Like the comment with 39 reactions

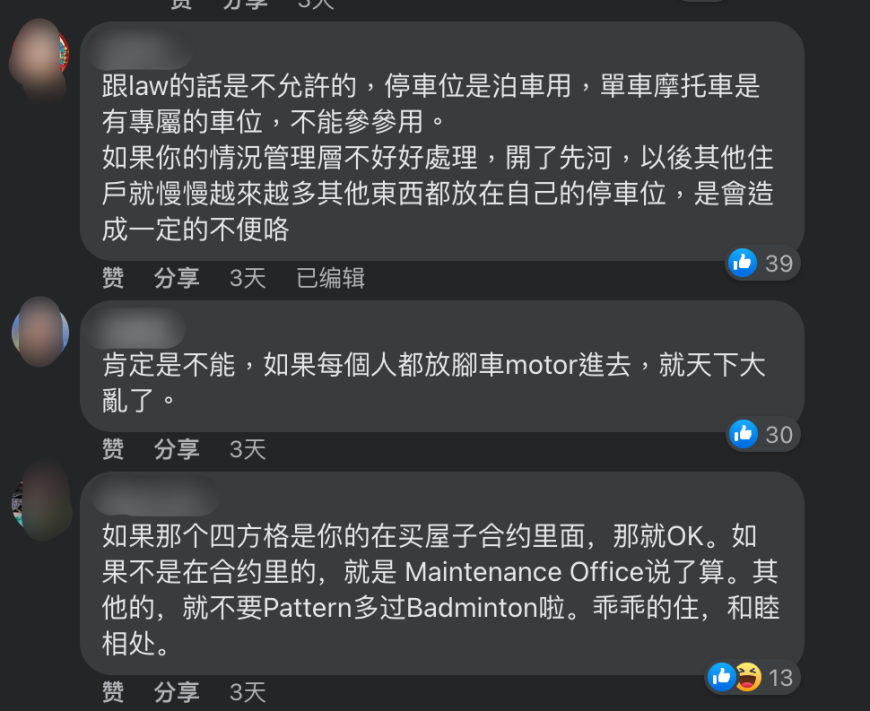click(x=113, y=278)
